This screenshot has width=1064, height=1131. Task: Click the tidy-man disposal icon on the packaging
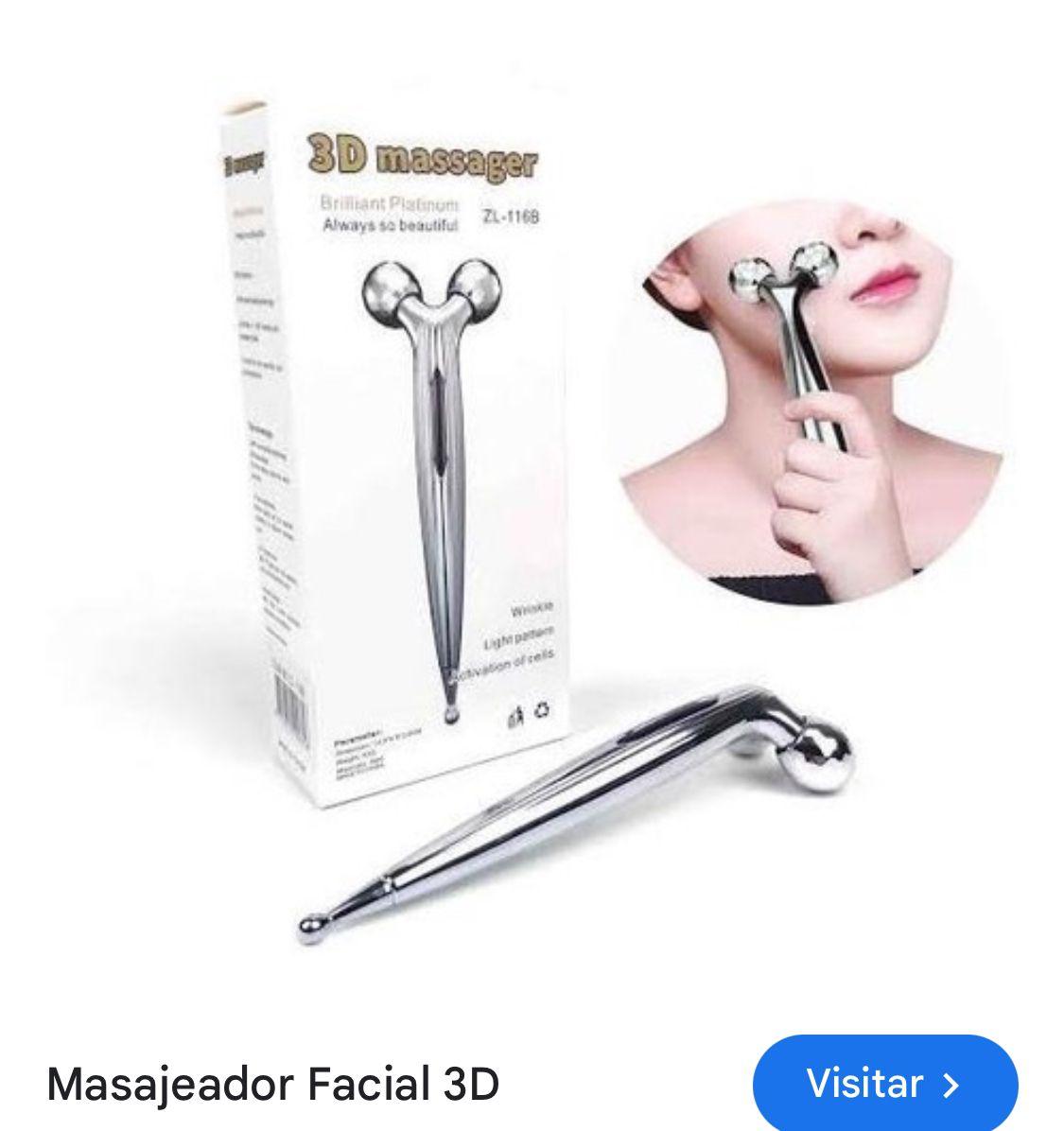pos(517,717)
